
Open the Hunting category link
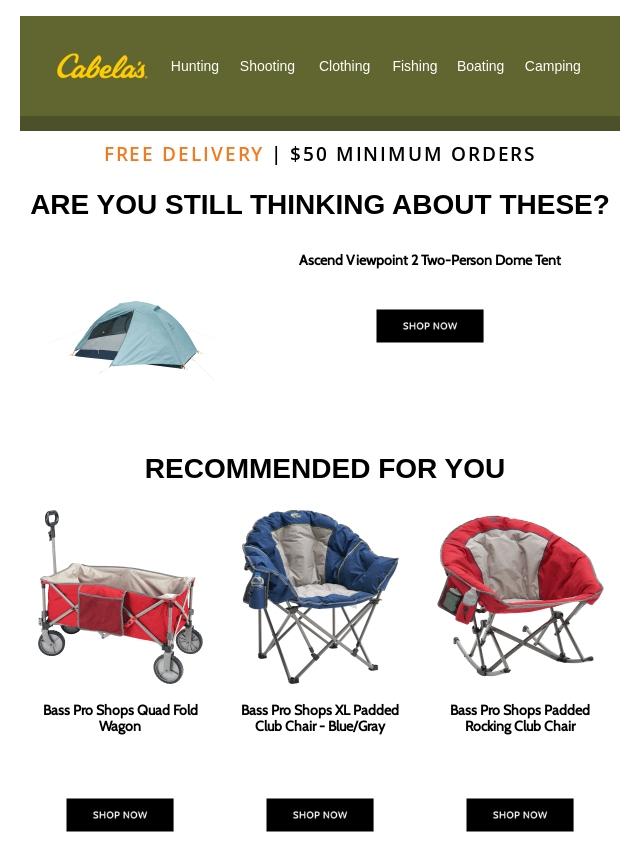tap(194, 66)
